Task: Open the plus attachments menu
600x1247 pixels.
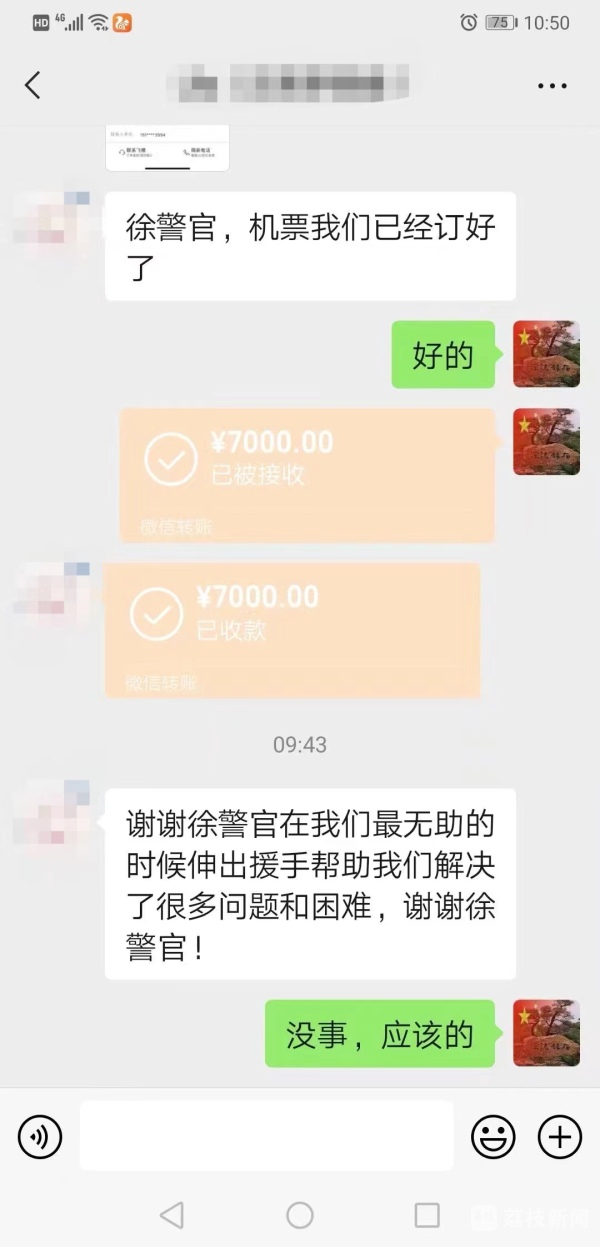Action: (x=560, y=1136)
